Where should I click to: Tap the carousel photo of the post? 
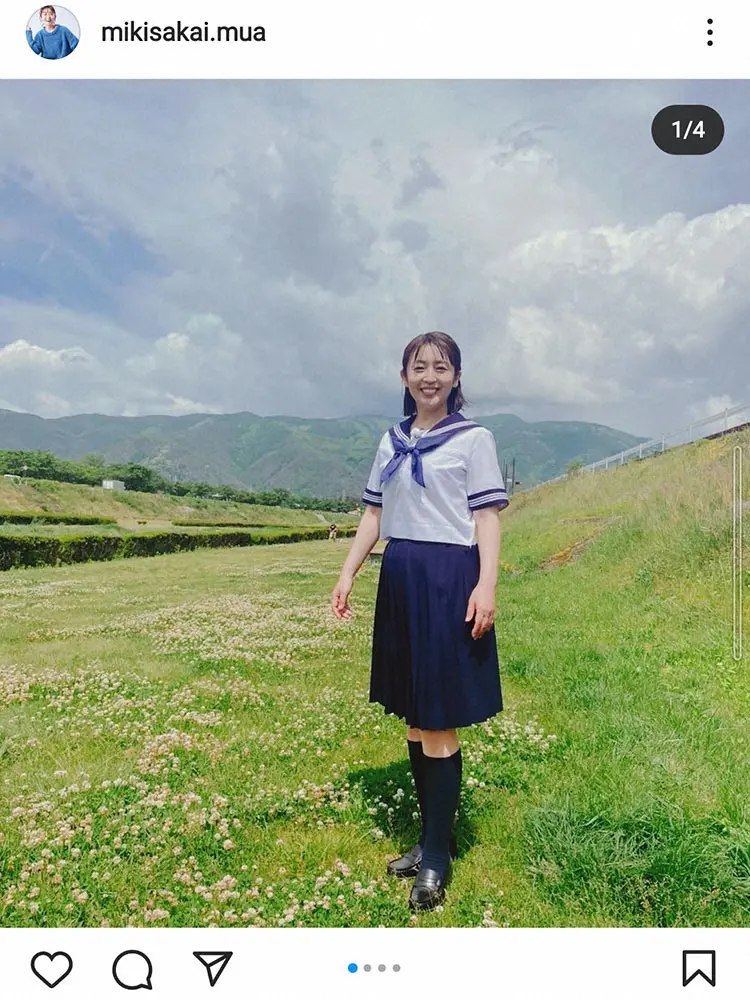[x=375, y=500]
